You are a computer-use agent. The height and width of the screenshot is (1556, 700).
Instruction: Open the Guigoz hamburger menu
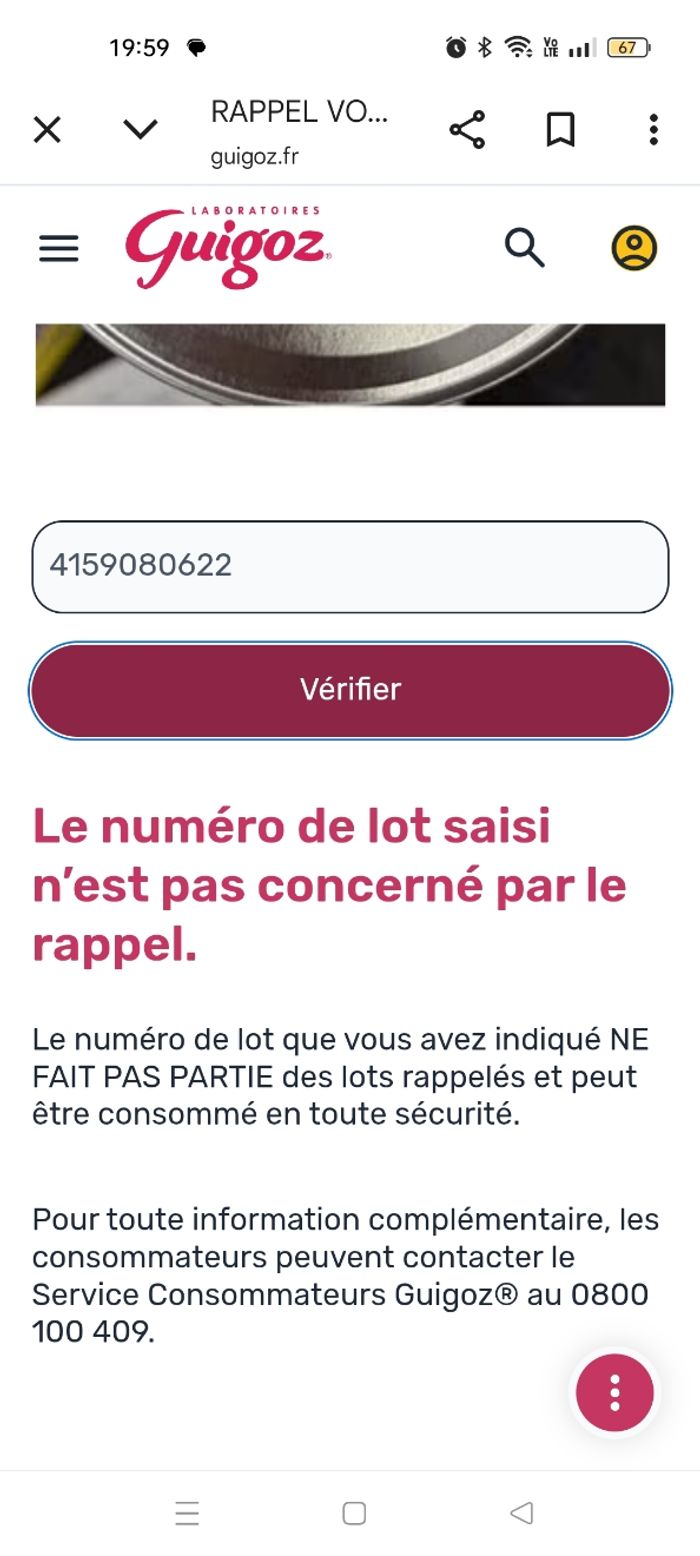tap(59, 248)
